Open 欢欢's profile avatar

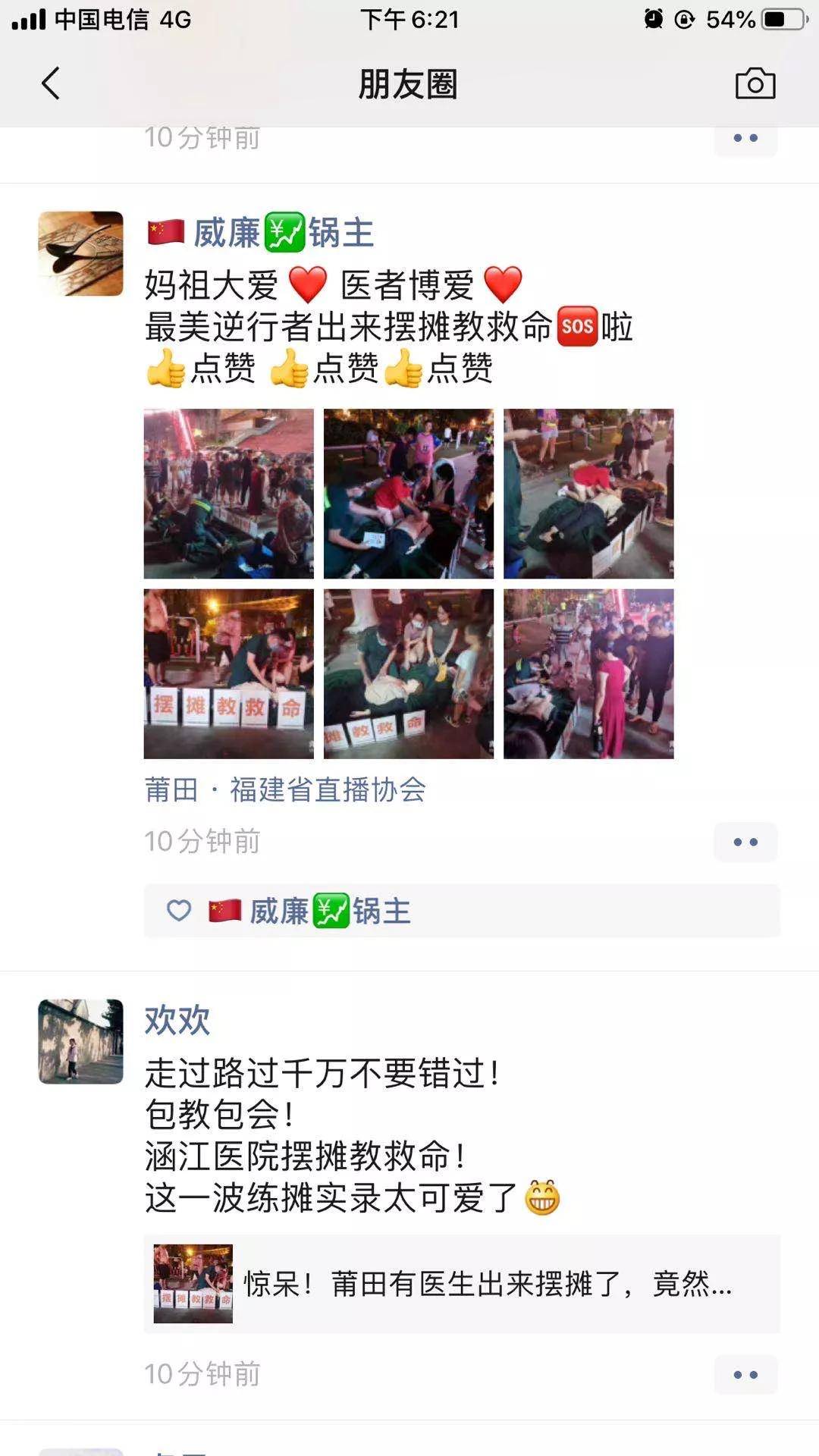pyautogui.click(x=81, y=1041)
